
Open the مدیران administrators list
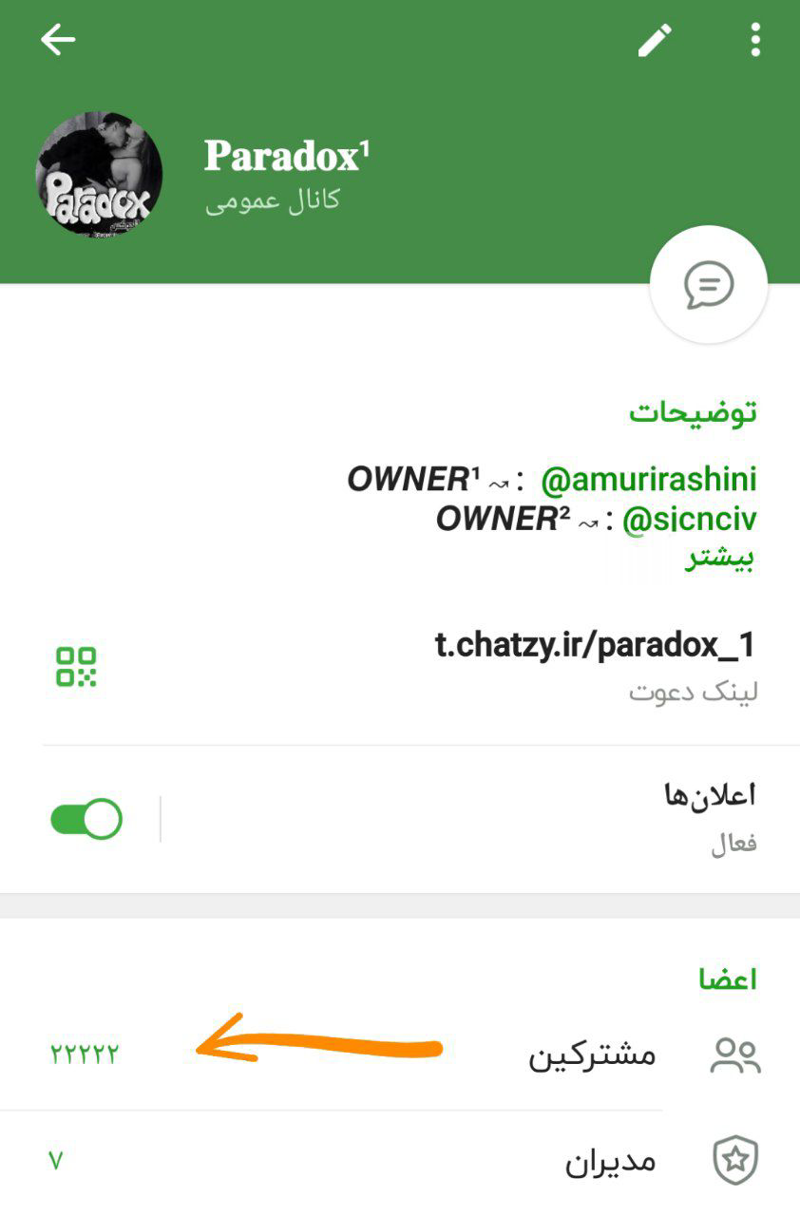point(610,1161)
